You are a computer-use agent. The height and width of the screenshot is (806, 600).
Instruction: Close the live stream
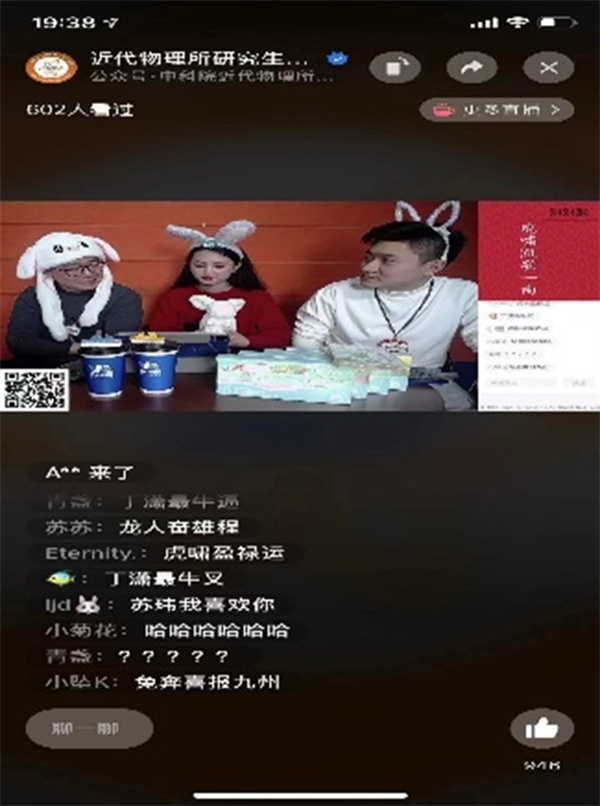click(x=548, y=68)
